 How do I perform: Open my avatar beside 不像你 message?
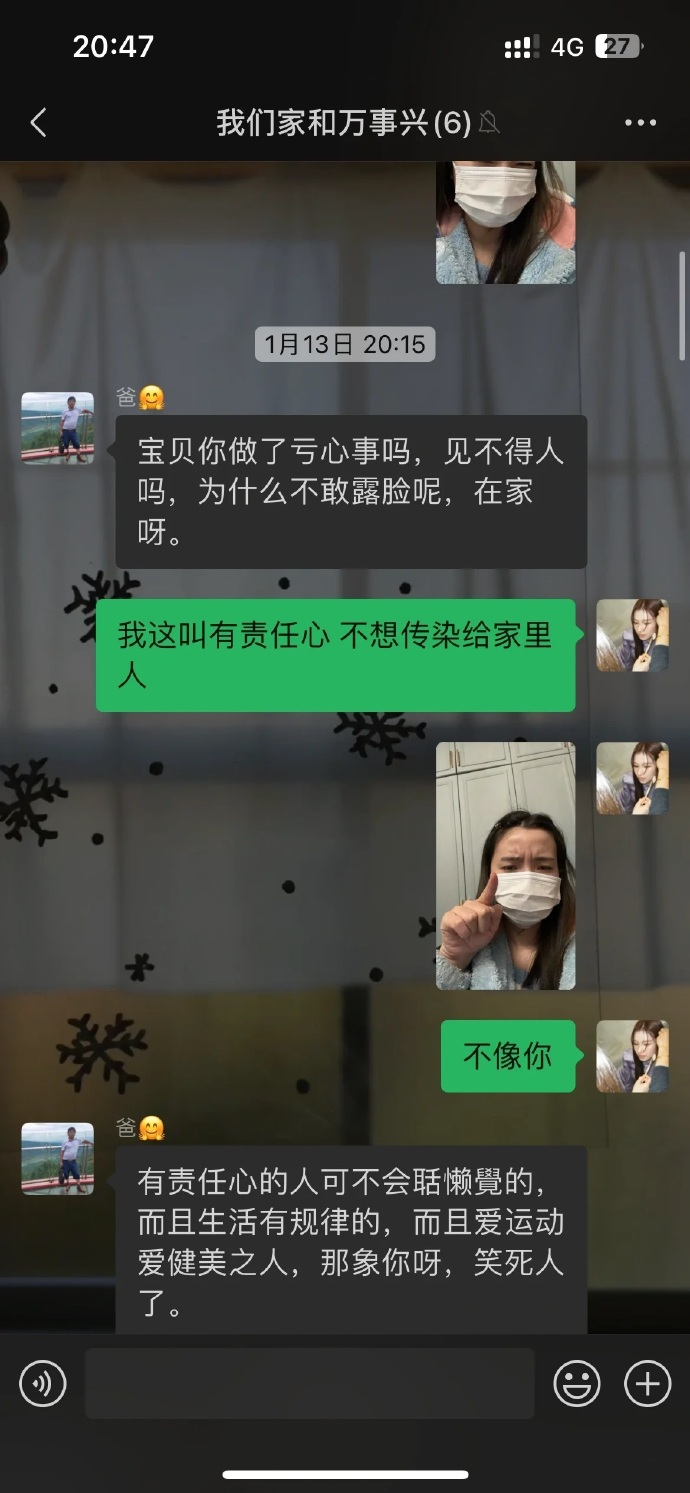tap(632, 1056)
